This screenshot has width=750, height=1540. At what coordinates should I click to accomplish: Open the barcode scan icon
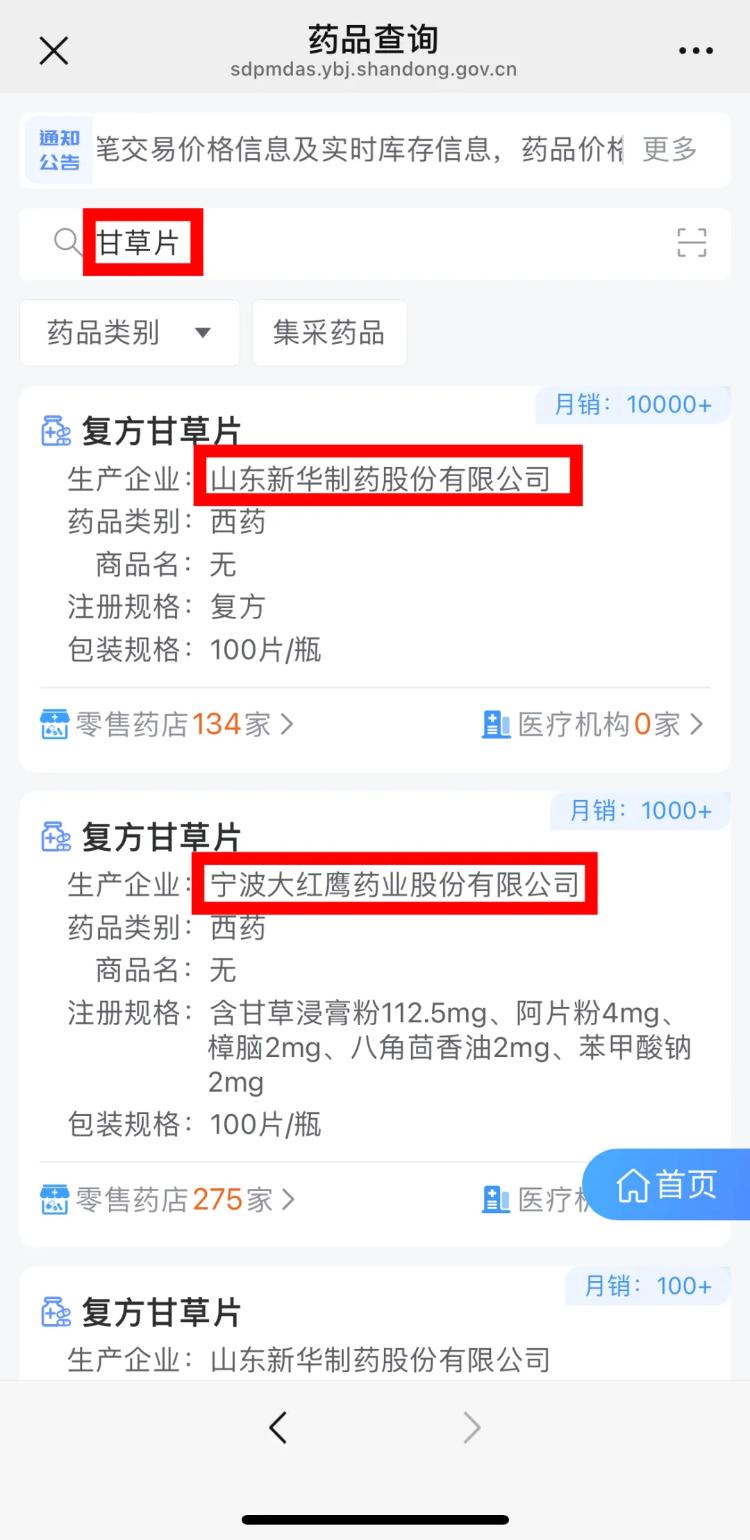[x=691, y=243]
